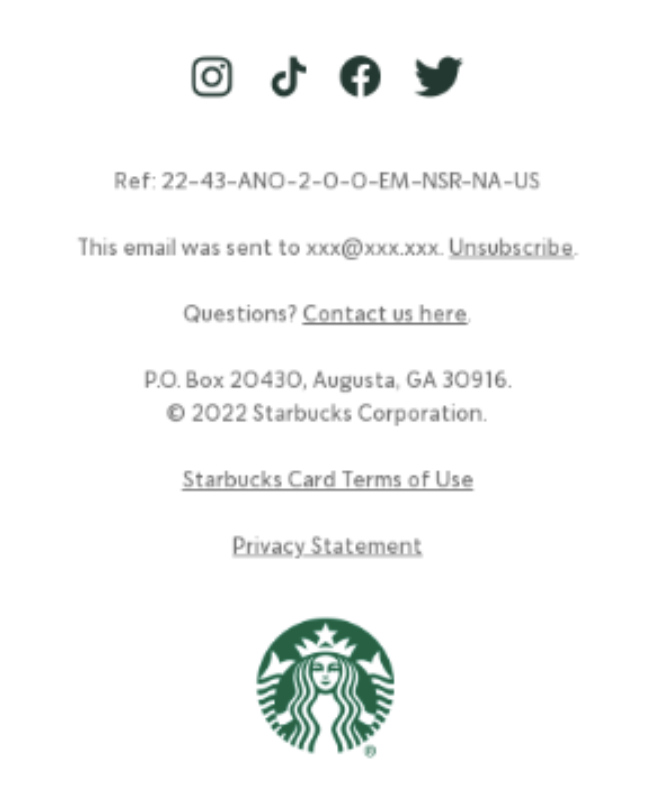Open the Starbucks Instagram icon
The width and height of the screenshot is (647, 803).
pos(212,76)
